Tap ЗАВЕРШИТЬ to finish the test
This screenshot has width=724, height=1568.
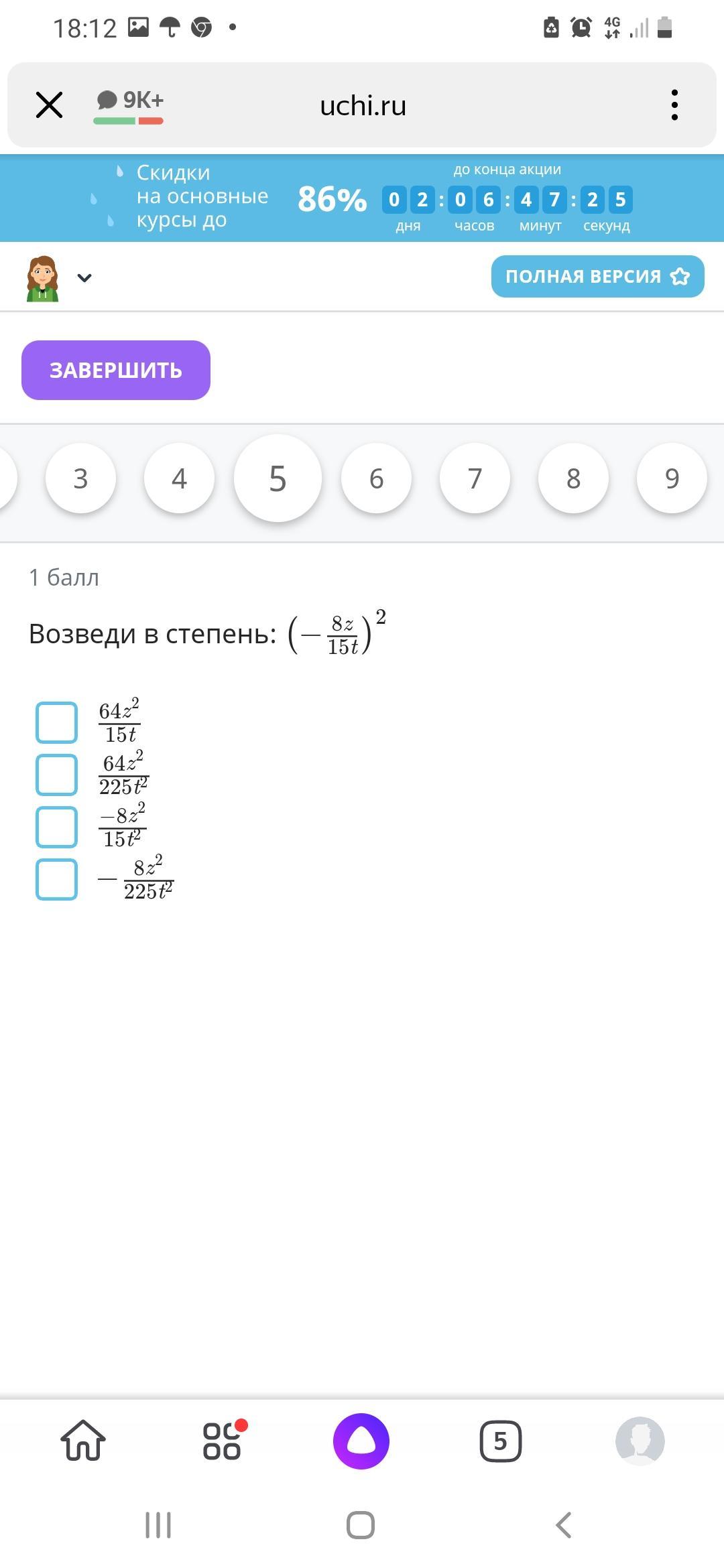coord(116,370)
